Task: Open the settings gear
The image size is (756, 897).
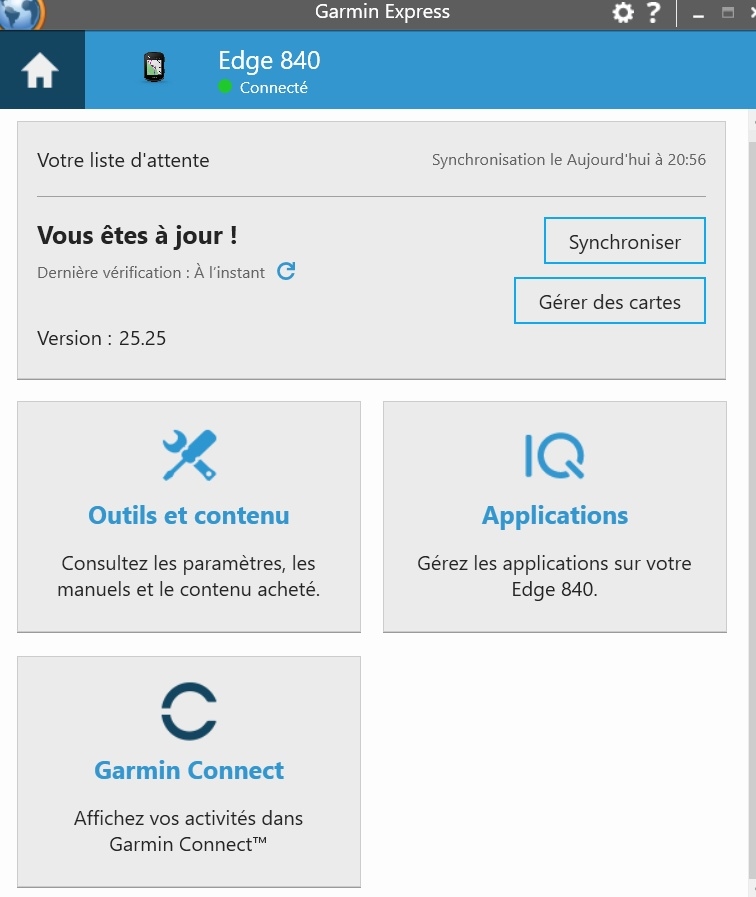Action: coord(623,13)
